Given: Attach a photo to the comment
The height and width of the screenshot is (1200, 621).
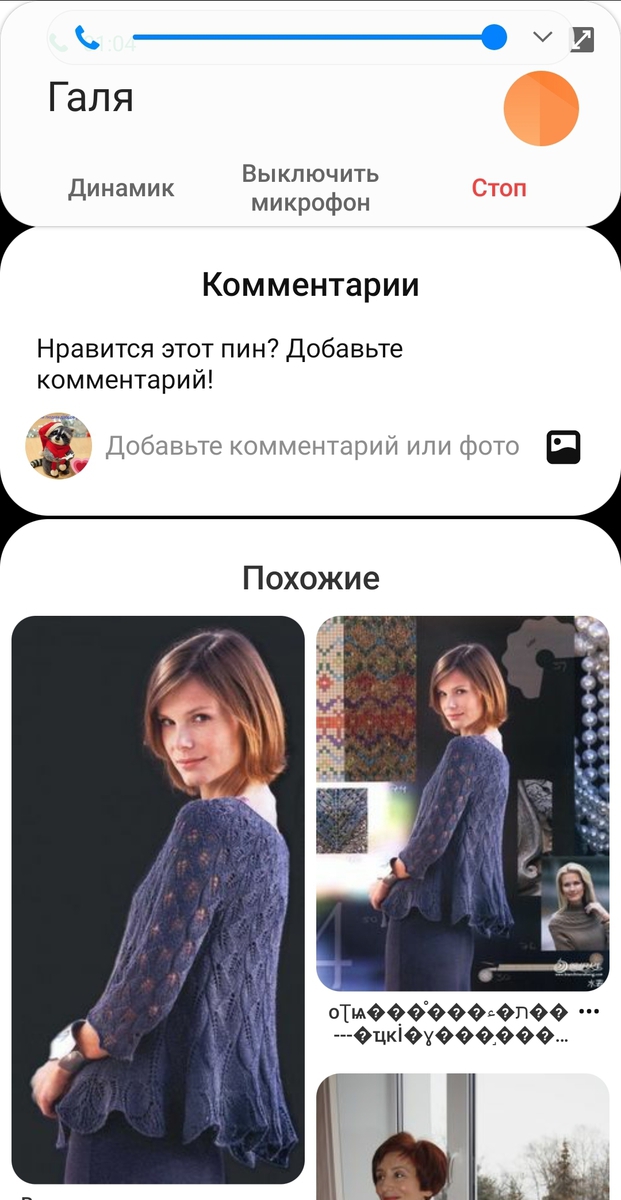Looking at the screenshot, I should 564,446.
